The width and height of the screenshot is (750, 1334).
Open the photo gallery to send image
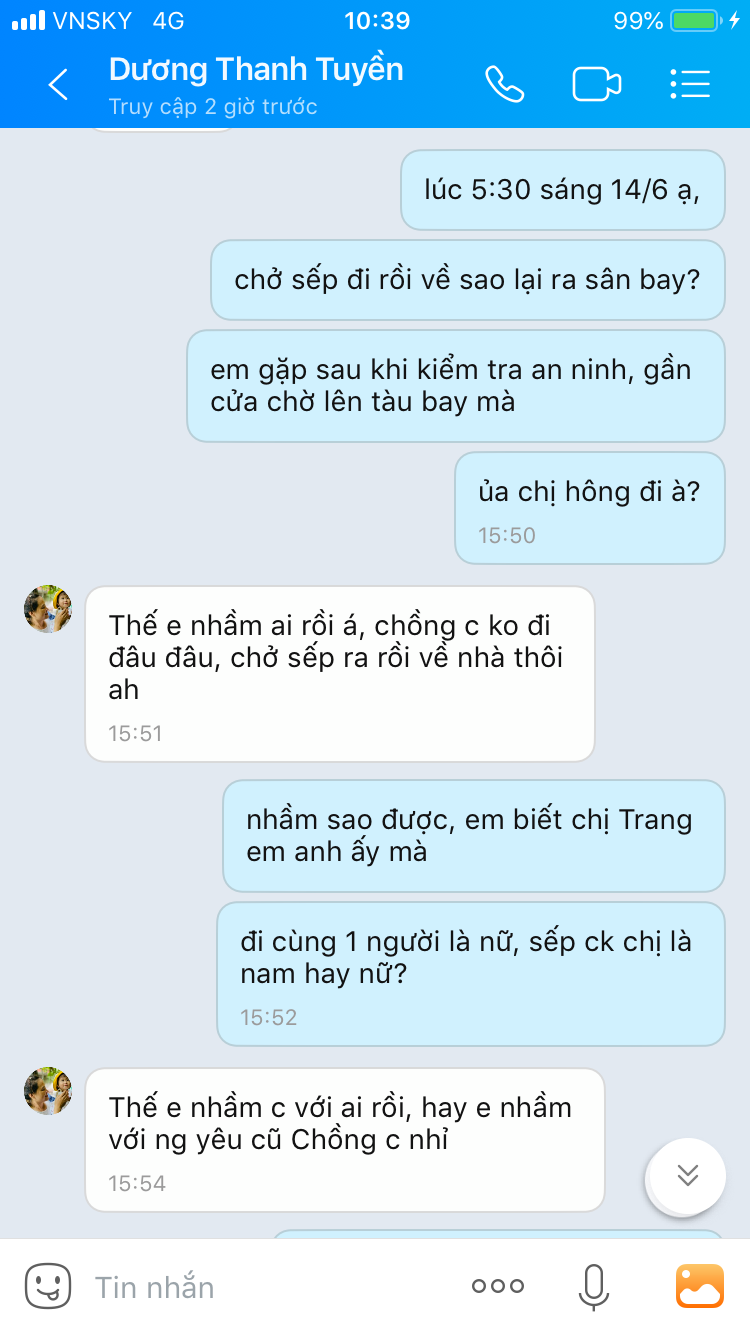700,1287
